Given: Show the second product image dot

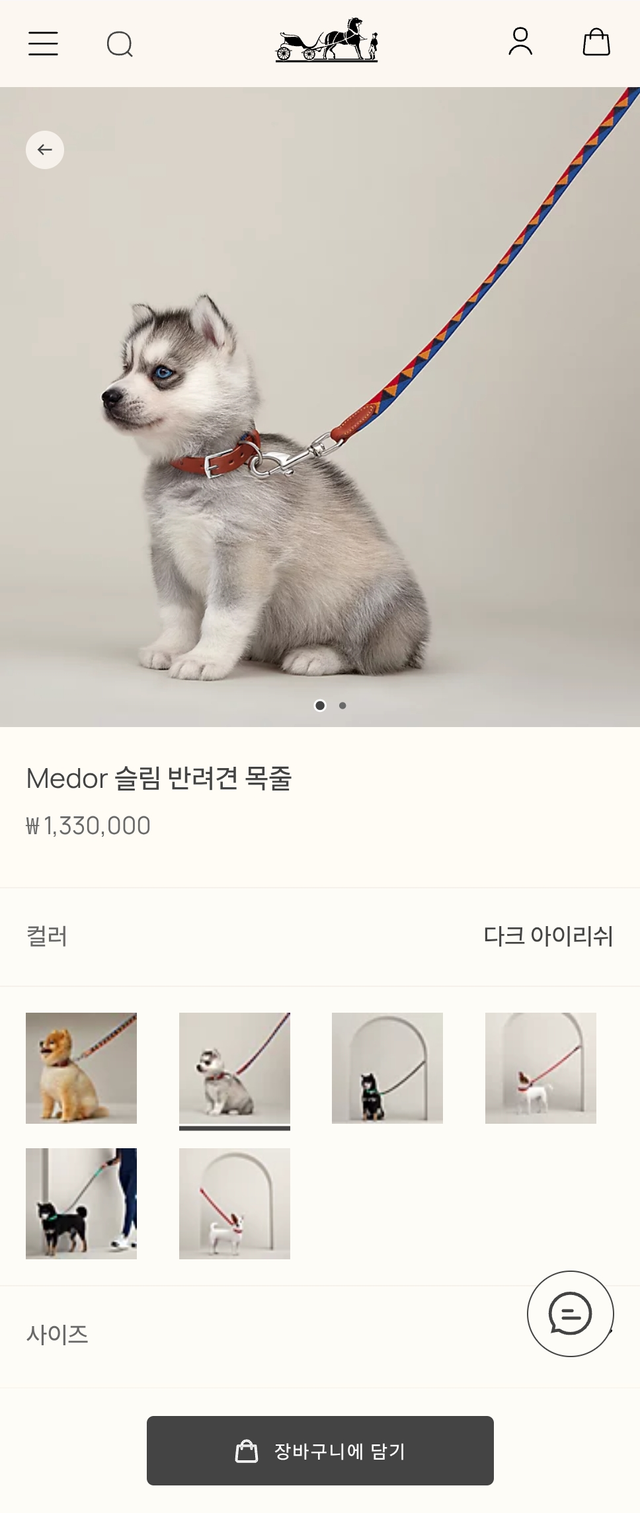Looking at the screenshot, I should tap(343, 705).
